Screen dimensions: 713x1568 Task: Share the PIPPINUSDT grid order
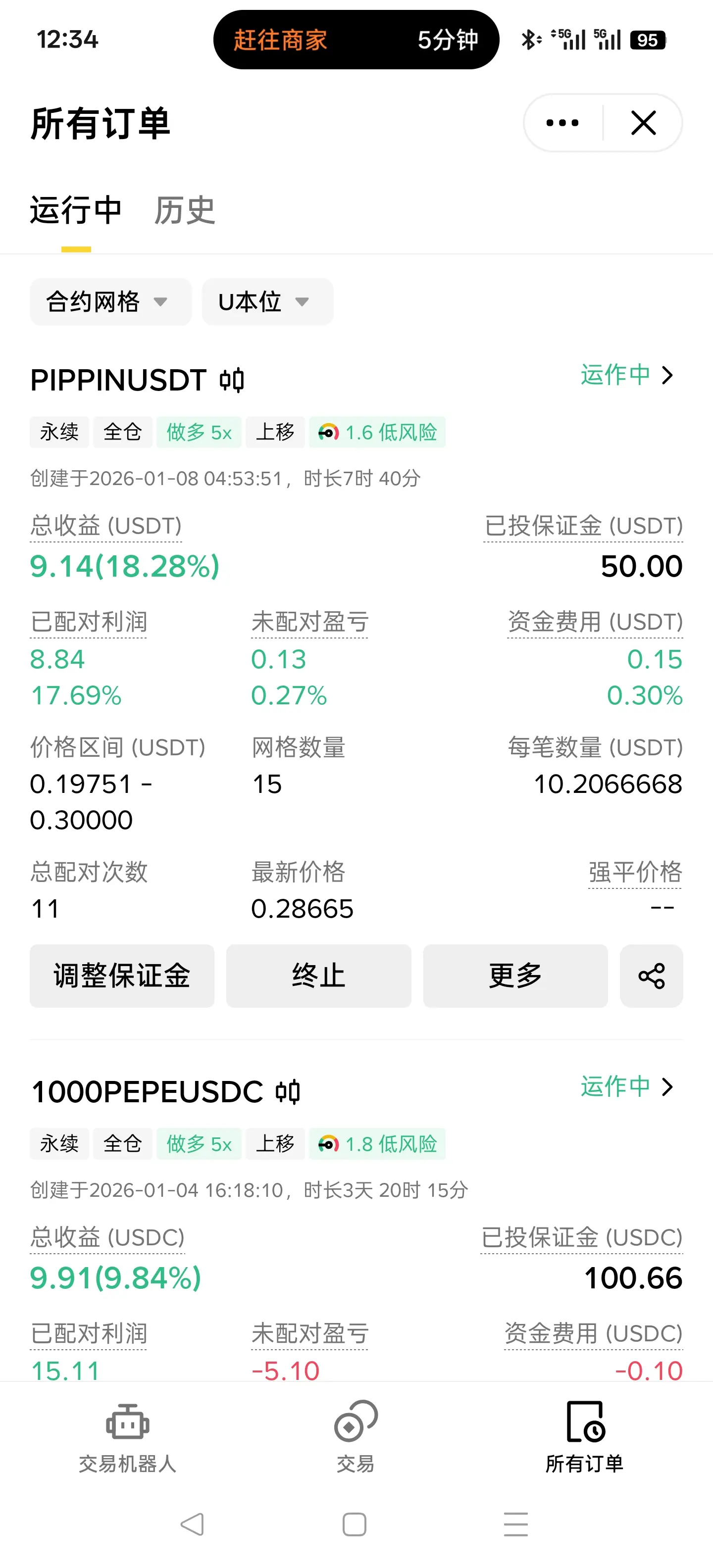(x=651, y=976)
